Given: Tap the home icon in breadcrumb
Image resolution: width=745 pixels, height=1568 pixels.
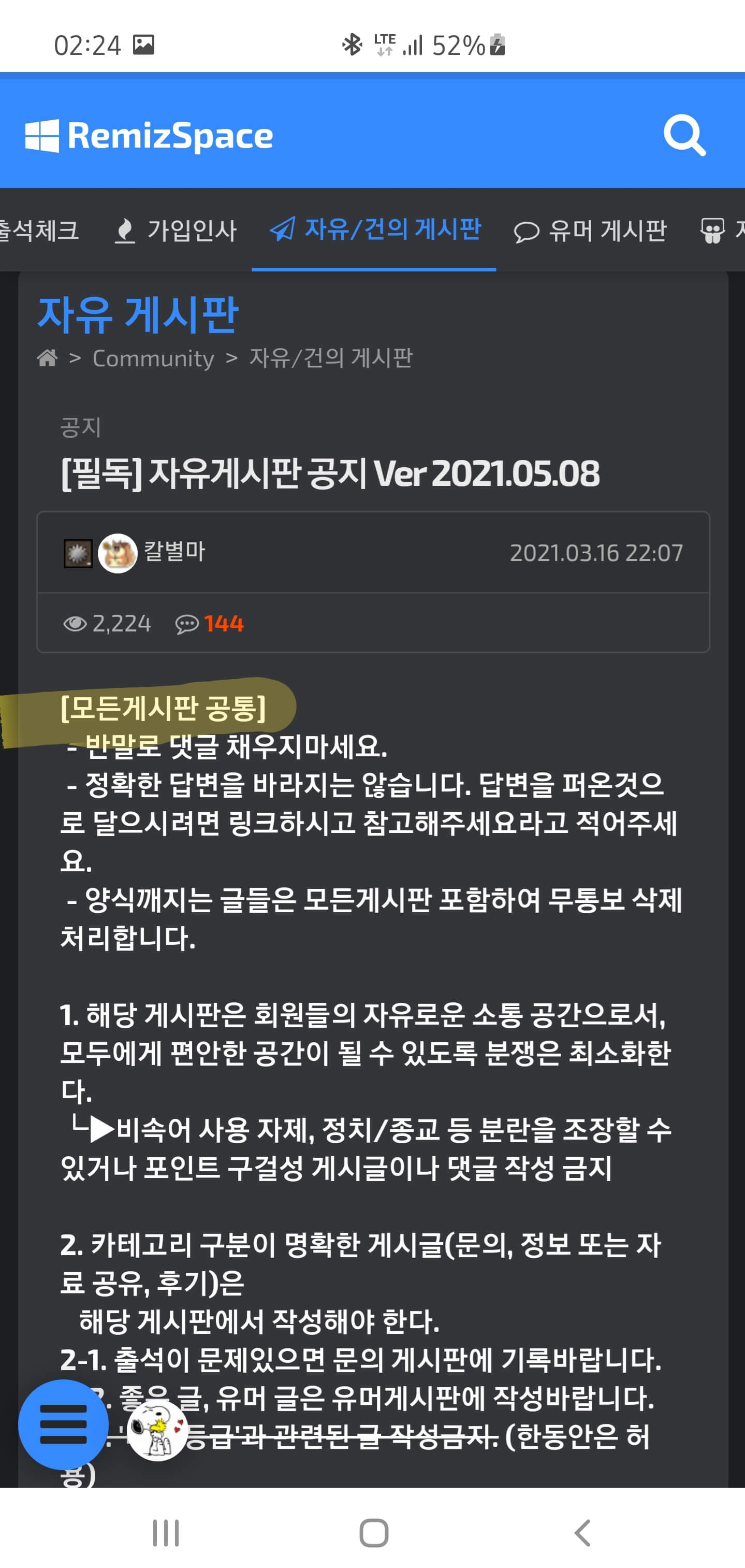Looking at the screenshot, I should click(x=48, y=358).
